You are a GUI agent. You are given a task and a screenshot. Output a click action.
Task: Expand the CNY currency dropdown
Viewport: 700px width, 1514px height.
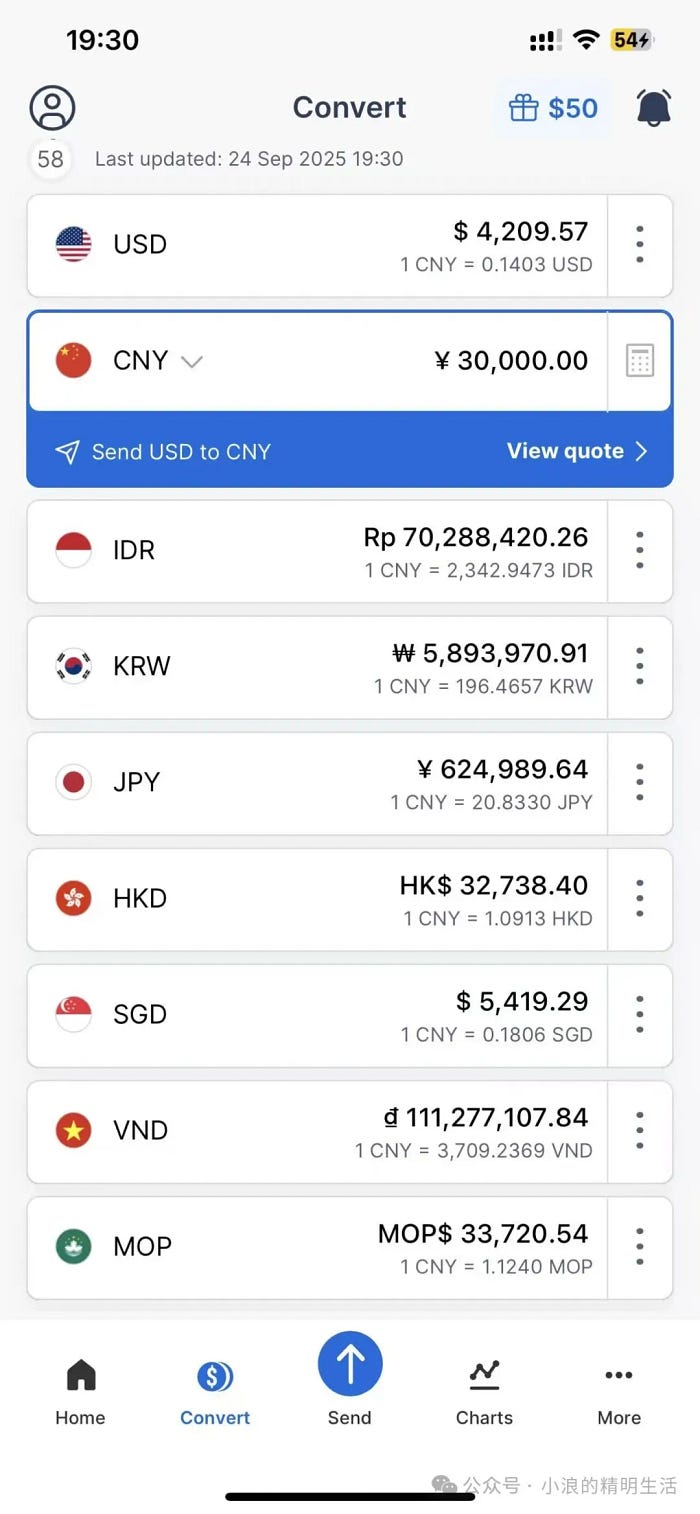[x=191, y=361]
